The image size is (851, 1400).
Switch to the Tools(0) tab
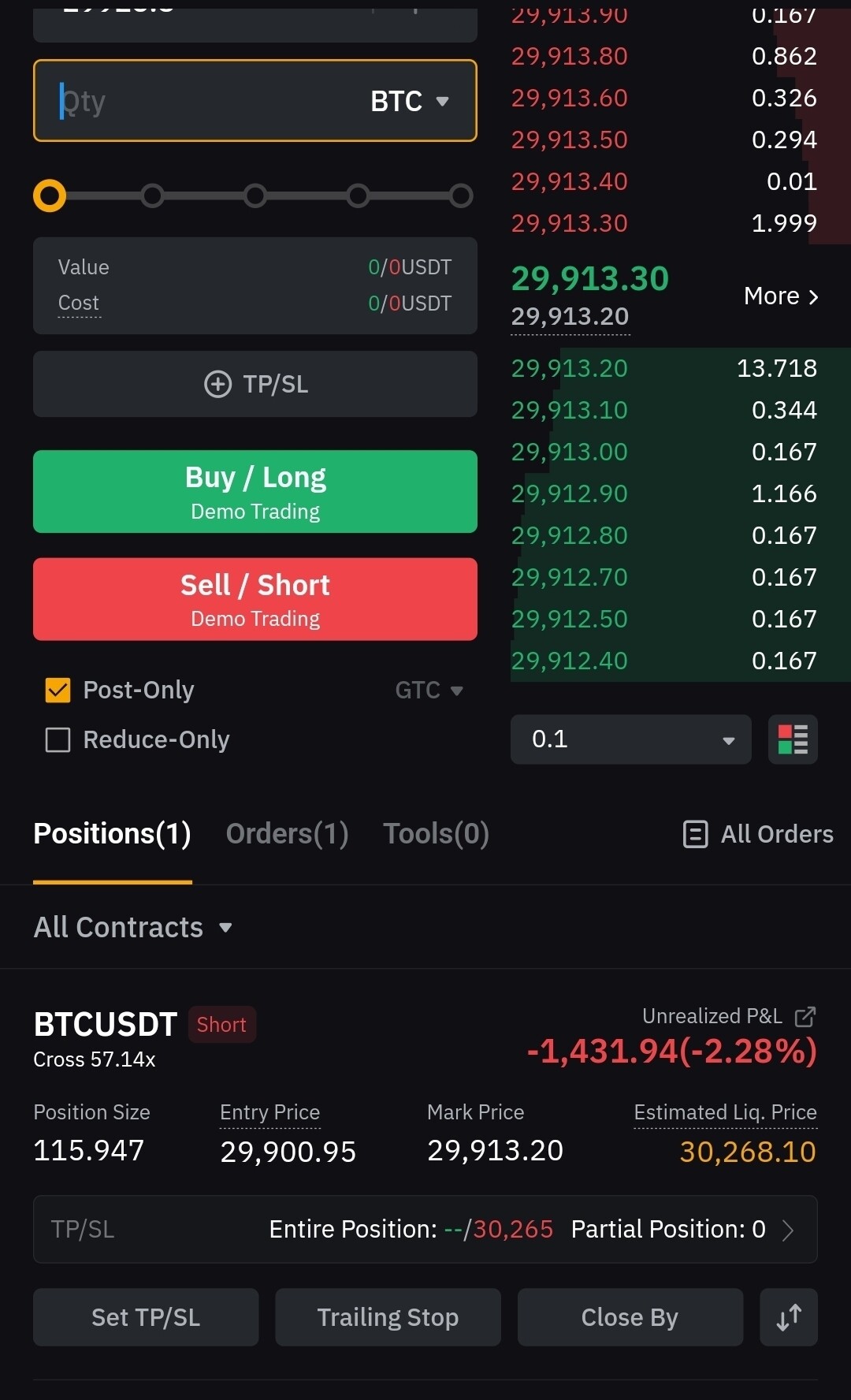click(436, 834)
